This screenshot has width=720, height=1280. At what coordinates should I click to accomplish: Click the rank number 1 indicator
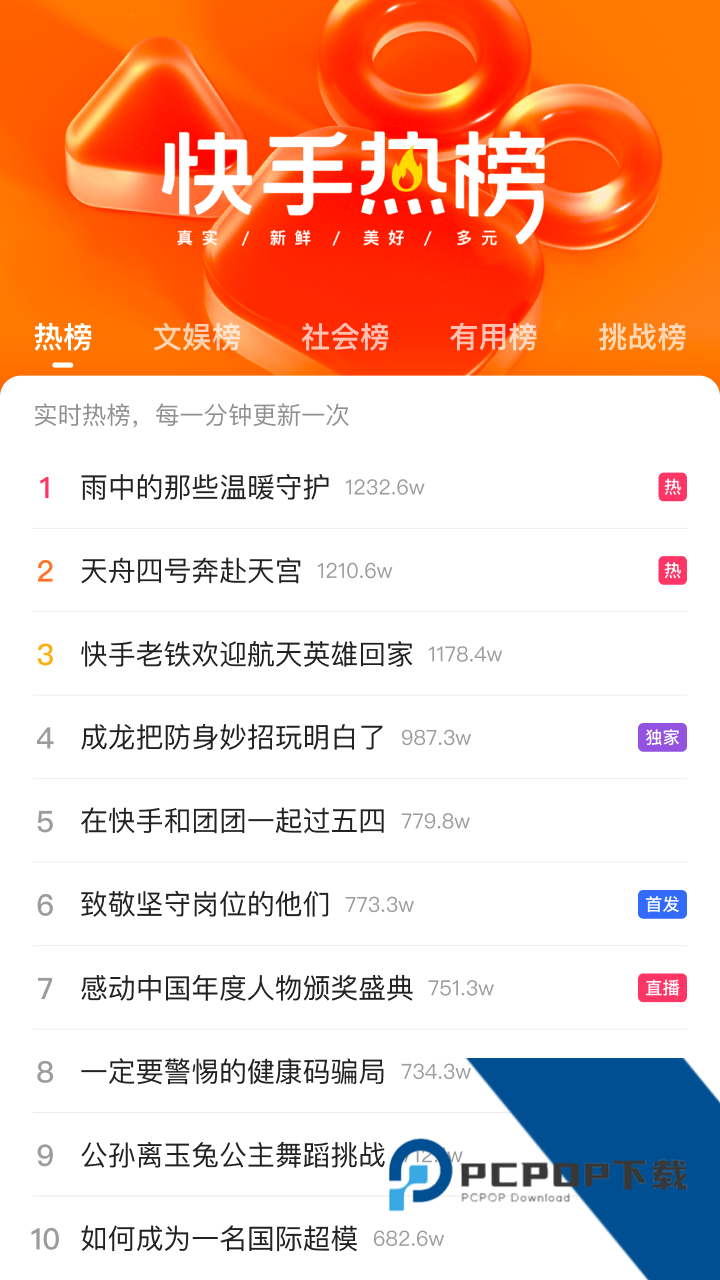click(45, 488)
